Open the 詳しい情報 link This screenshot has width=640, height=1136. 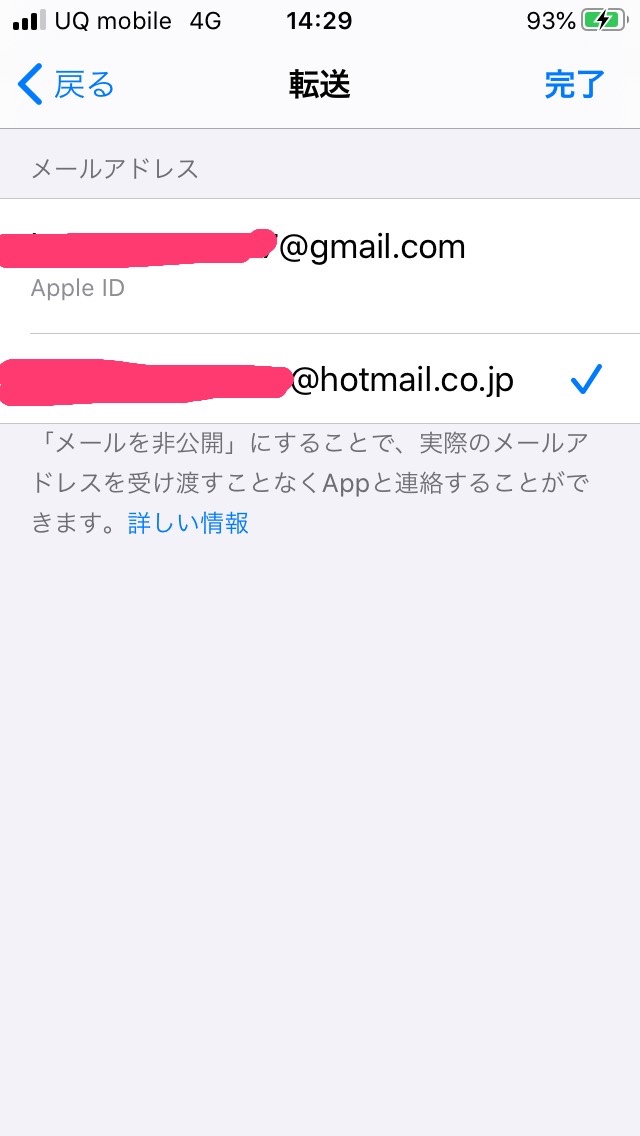click(188, 523)
